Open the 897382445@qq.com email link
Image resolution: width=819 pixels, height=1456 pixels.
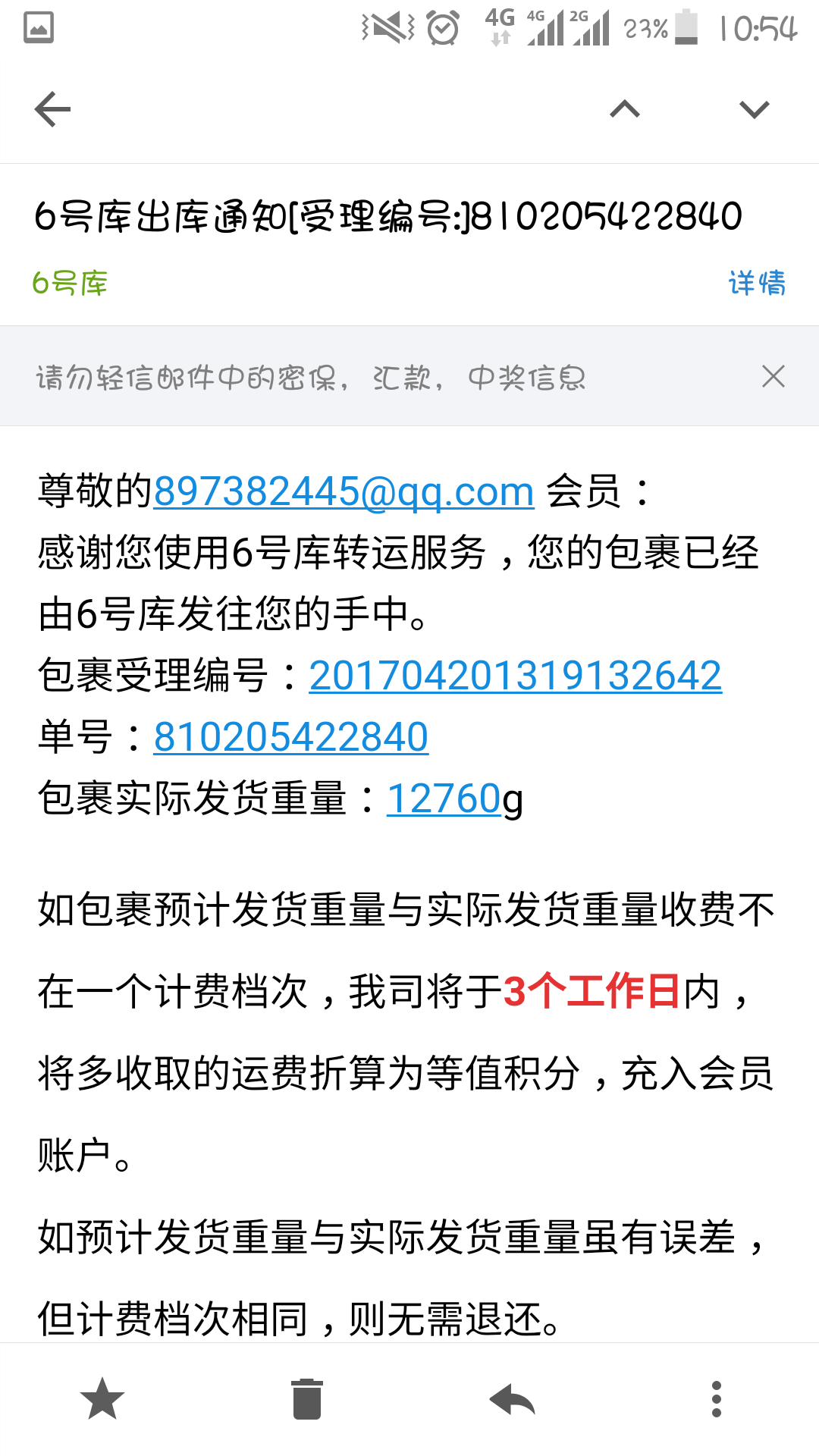[344, 491]
